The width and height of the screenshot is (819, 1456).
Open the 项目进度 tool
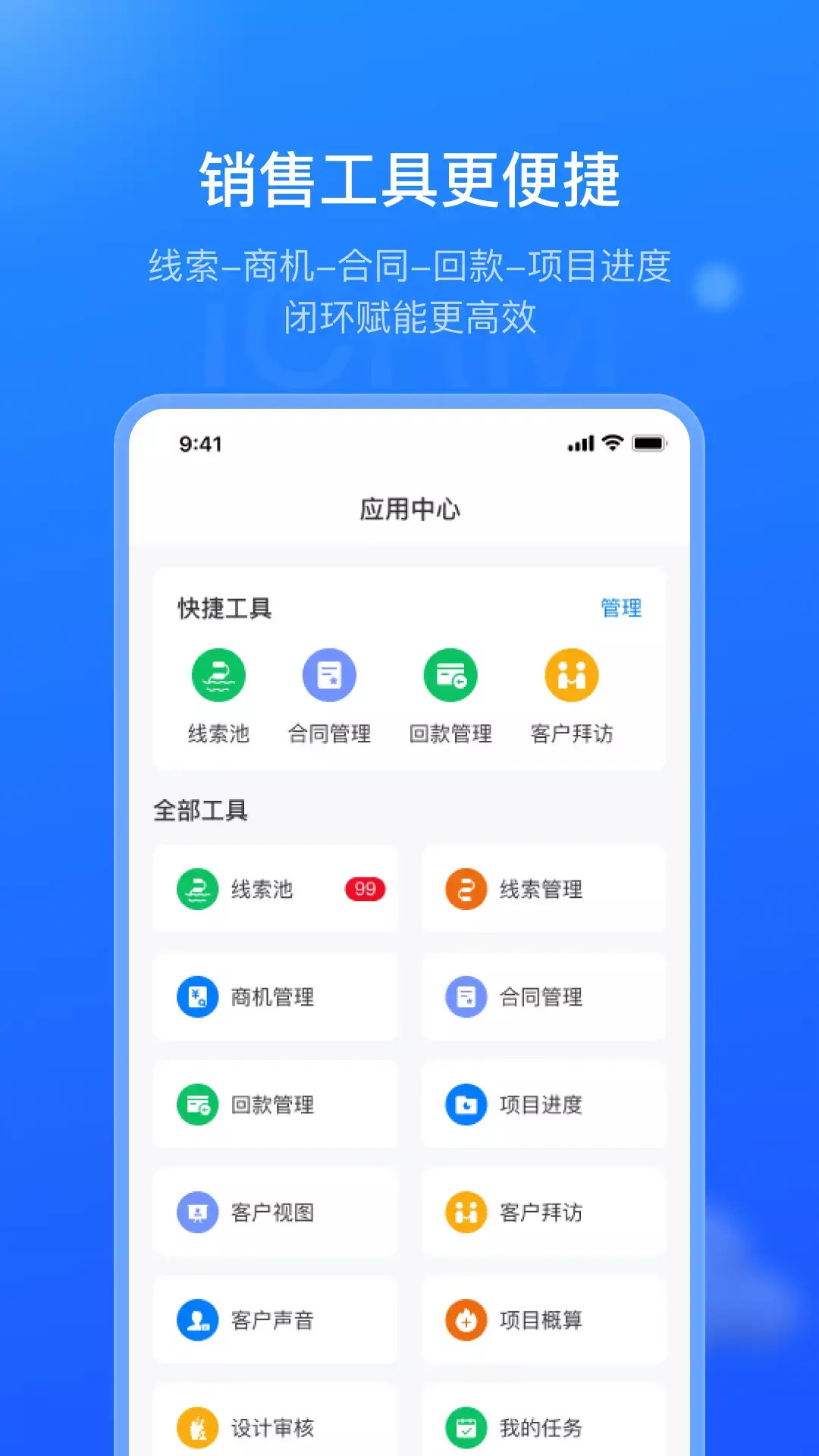(x=543, y=1105)
